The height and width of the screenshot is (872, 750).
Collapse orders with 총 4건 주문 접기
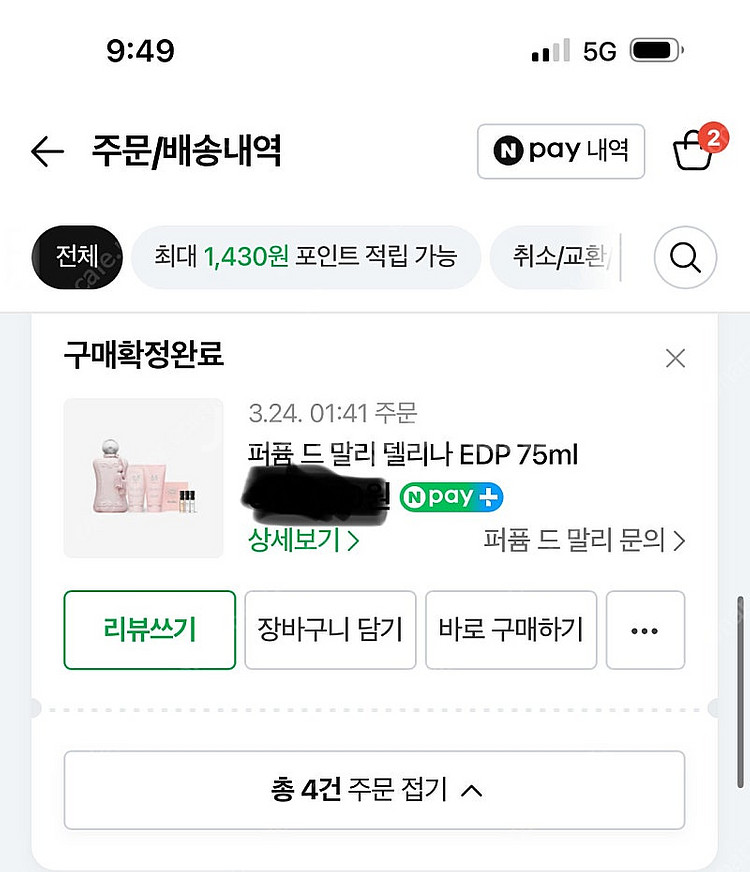[375, 790]
